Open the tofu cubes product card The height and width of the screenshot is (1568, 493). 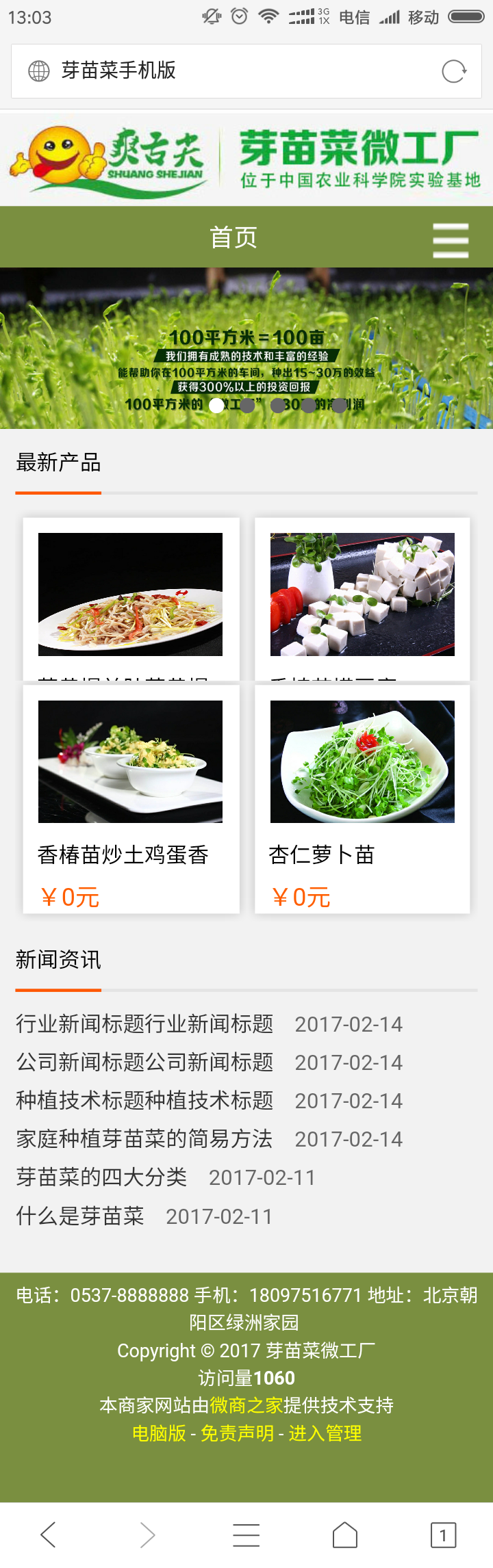[362, 595]
